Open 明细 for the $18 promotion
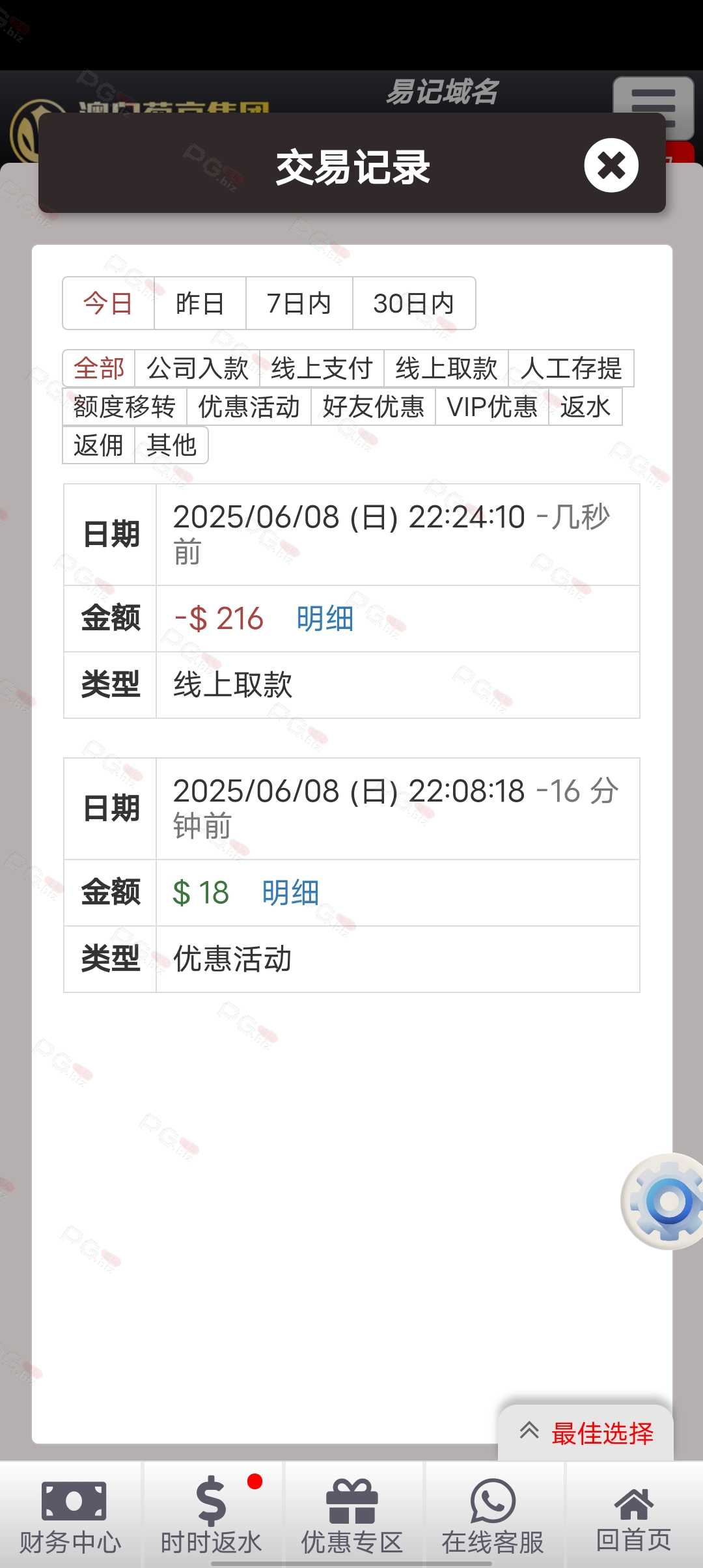Screen dimensions: 703x1568 pyautogui.click(x=290, y=893)
